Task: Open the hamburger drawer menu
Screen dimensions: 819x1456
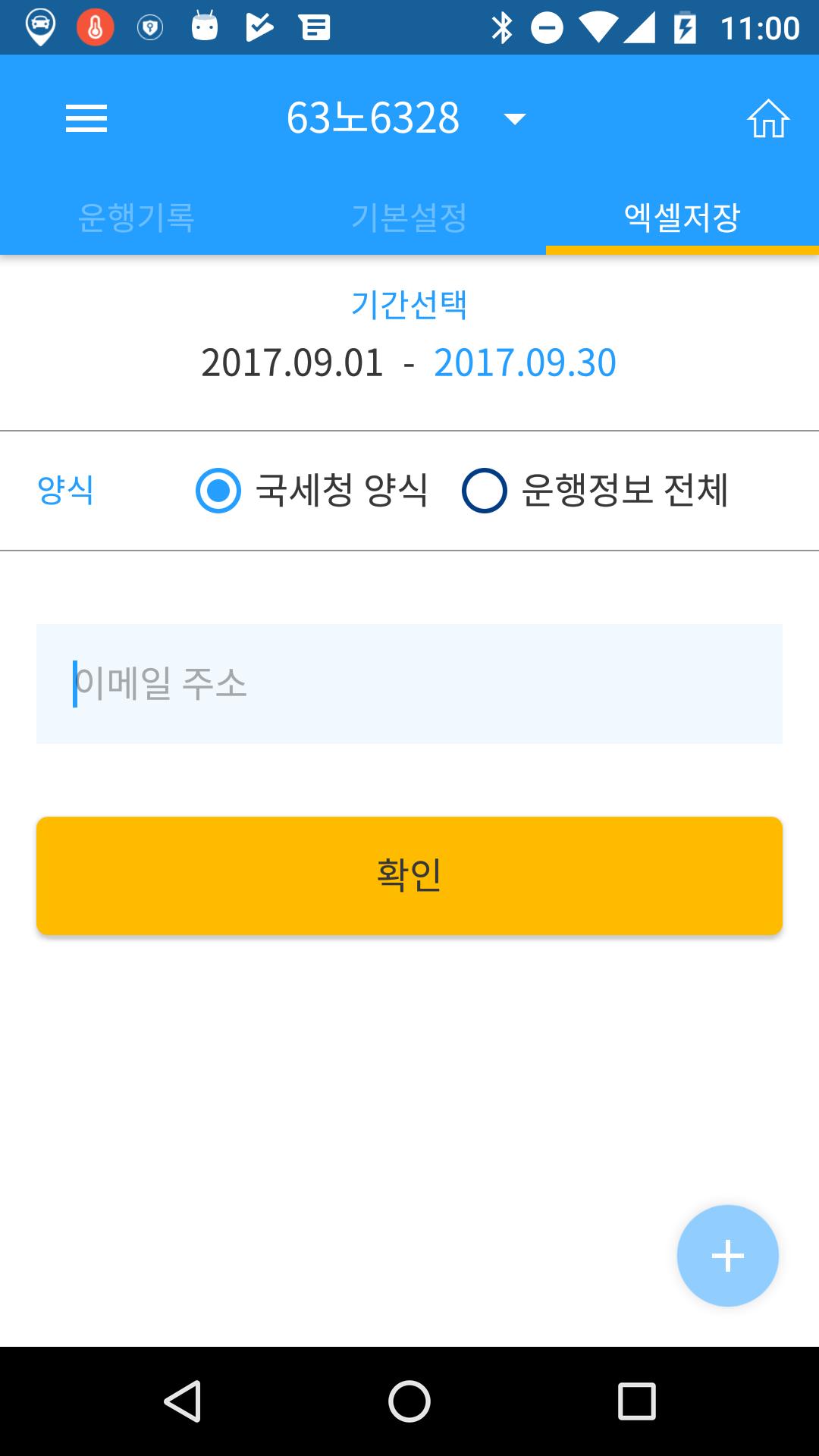Action: point(86,118)
